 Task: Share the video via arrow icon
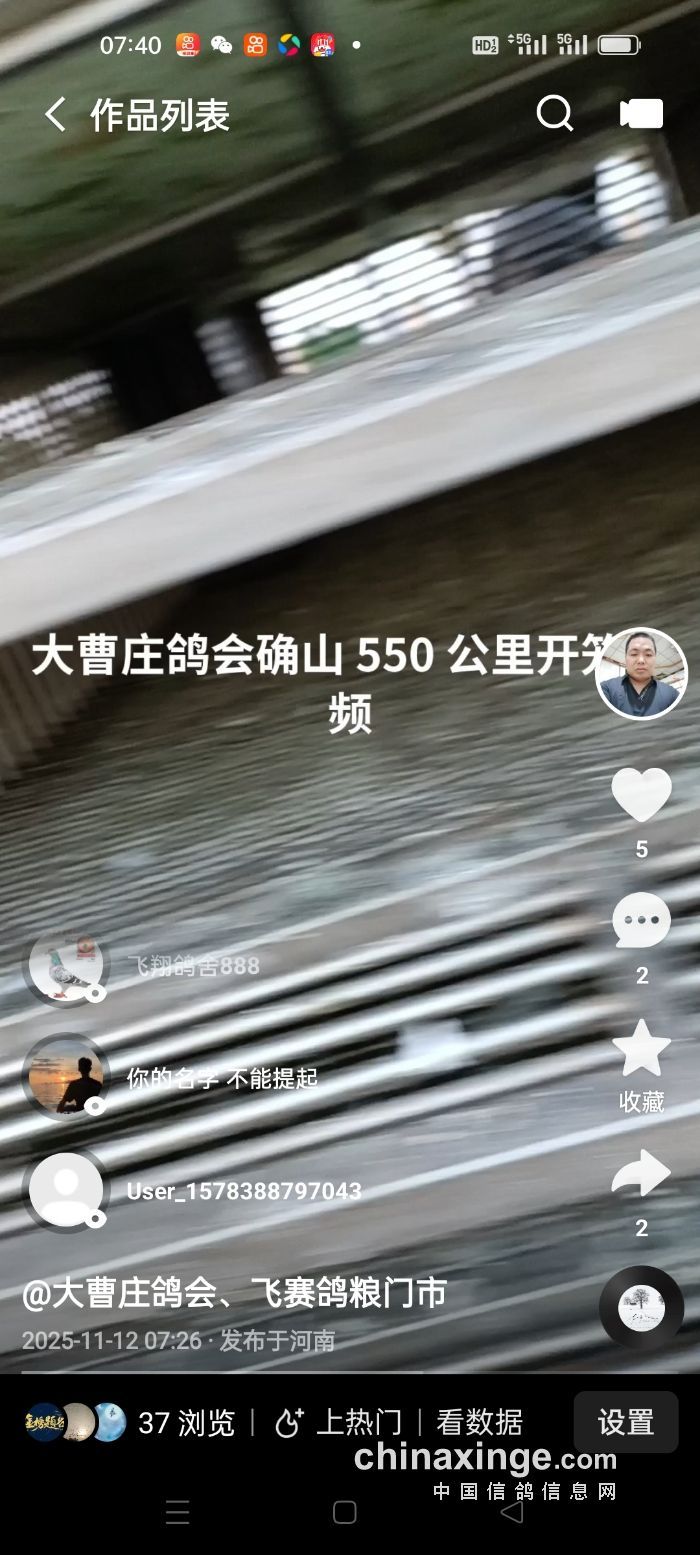[641, 1175]
